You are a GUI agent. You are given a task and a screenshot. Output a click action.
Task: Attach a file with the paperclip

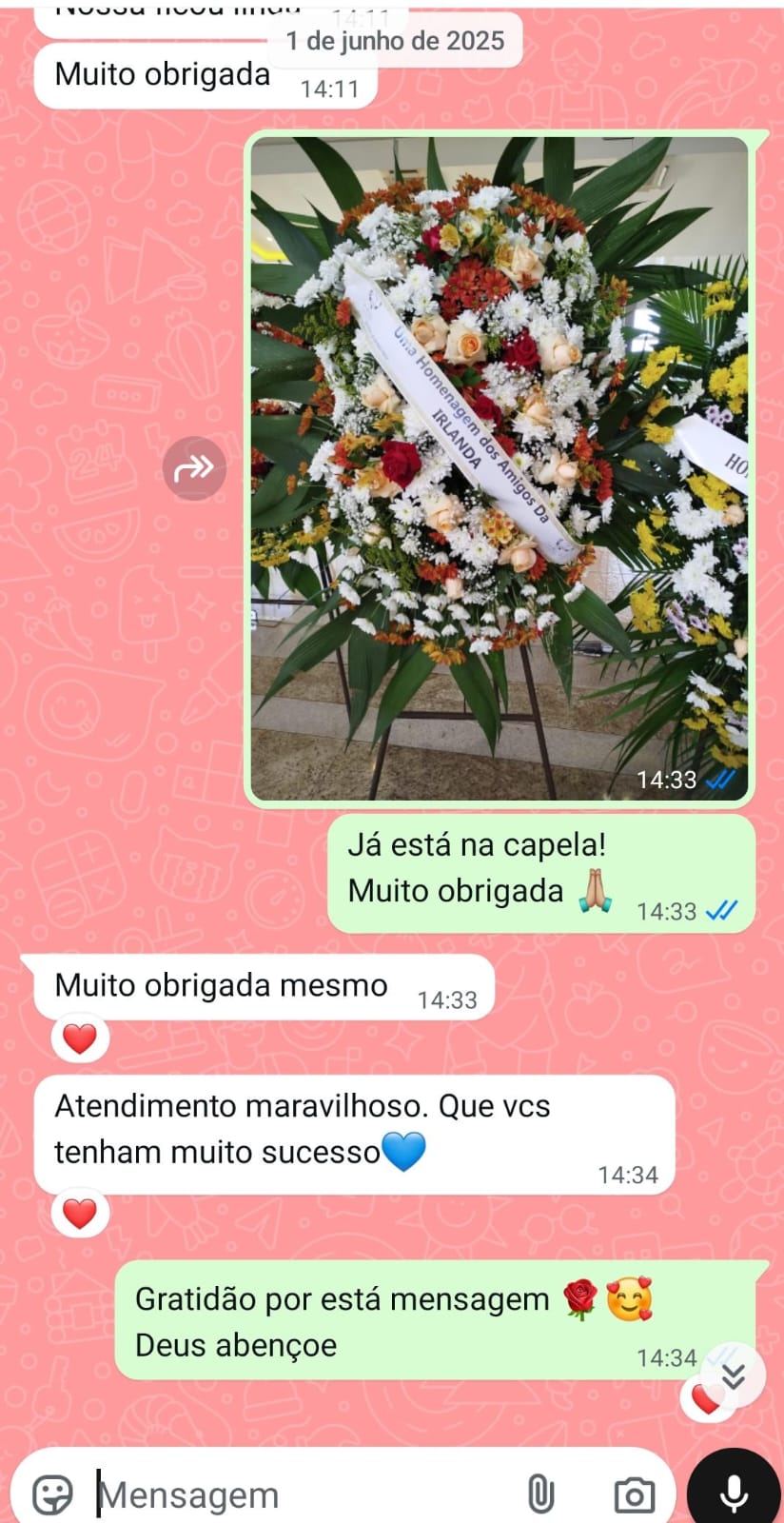(540, 1494)
